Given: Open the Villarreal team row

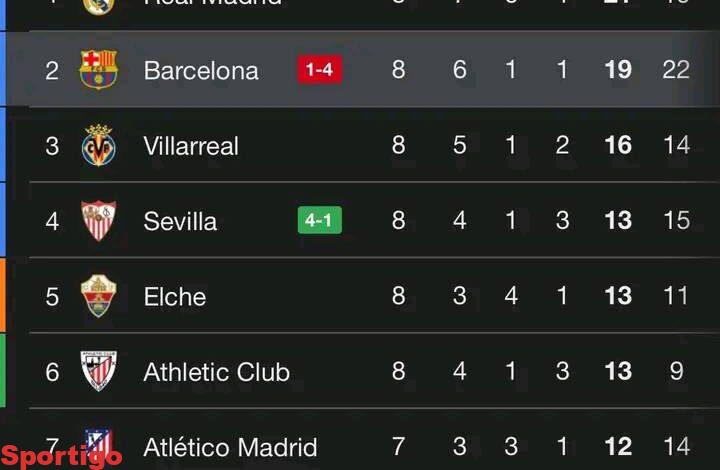Looking at the screenshot, I should [x=191, y=146].
